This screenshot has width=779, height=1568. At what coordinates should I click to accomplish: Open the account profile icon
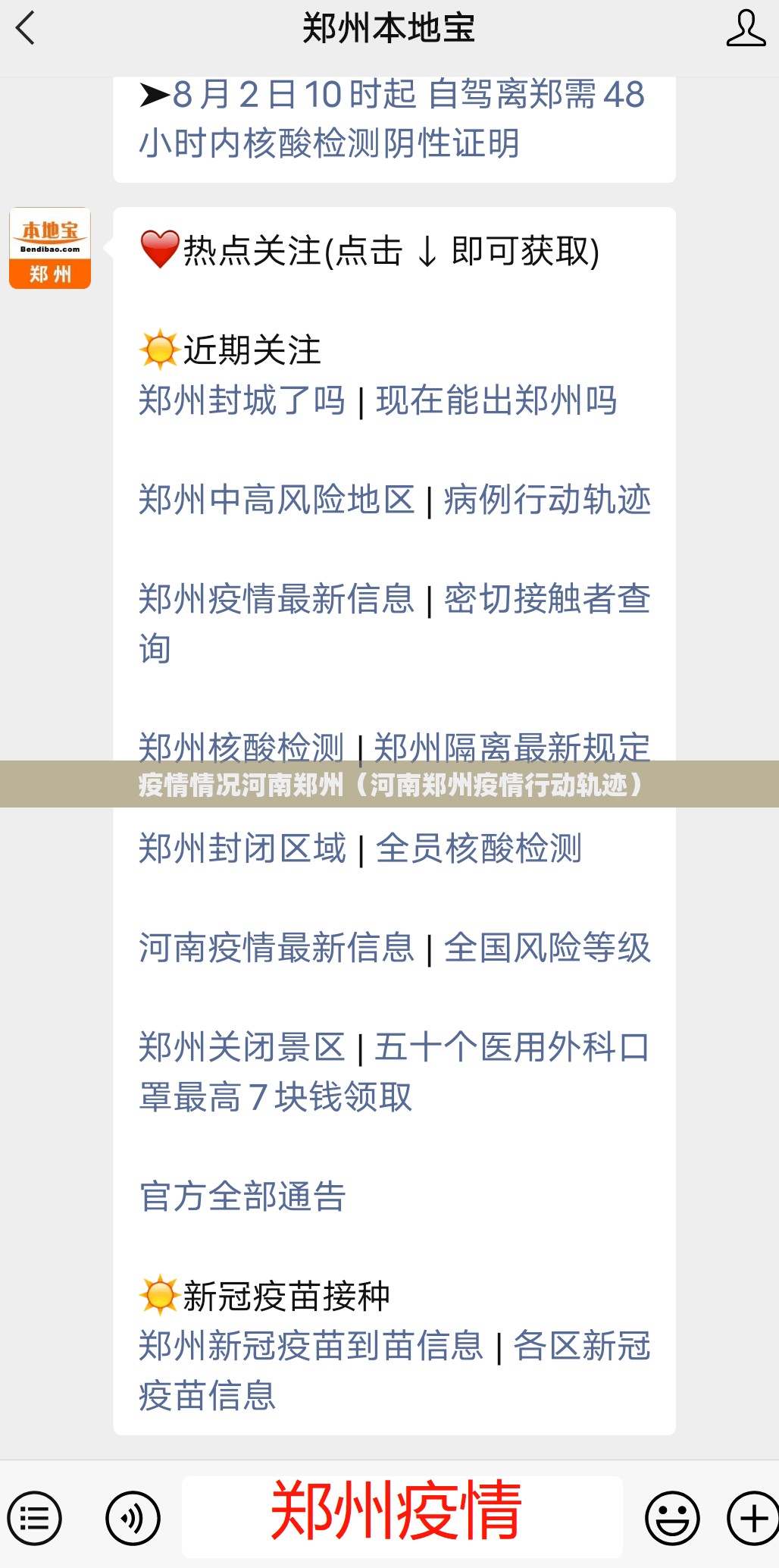746,29
